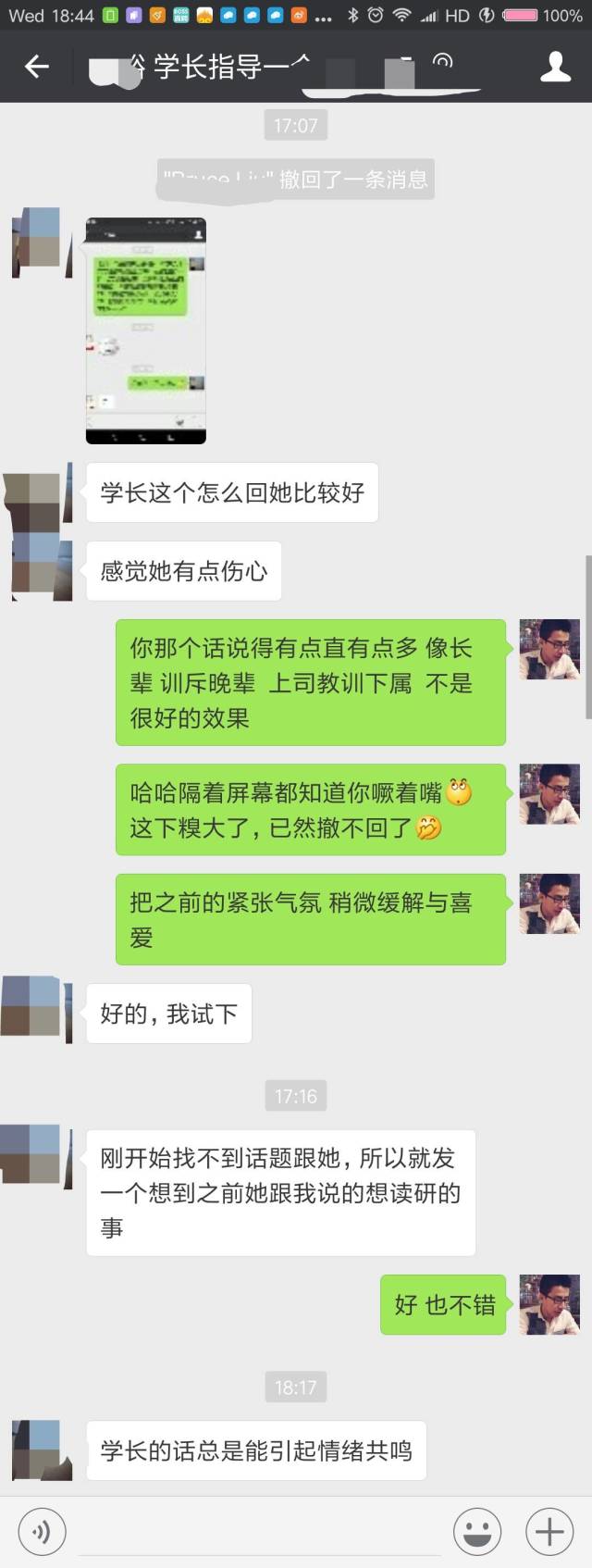
Task: View profile of avatar beside "好的，我试下"
Action: pos(35,1011)
